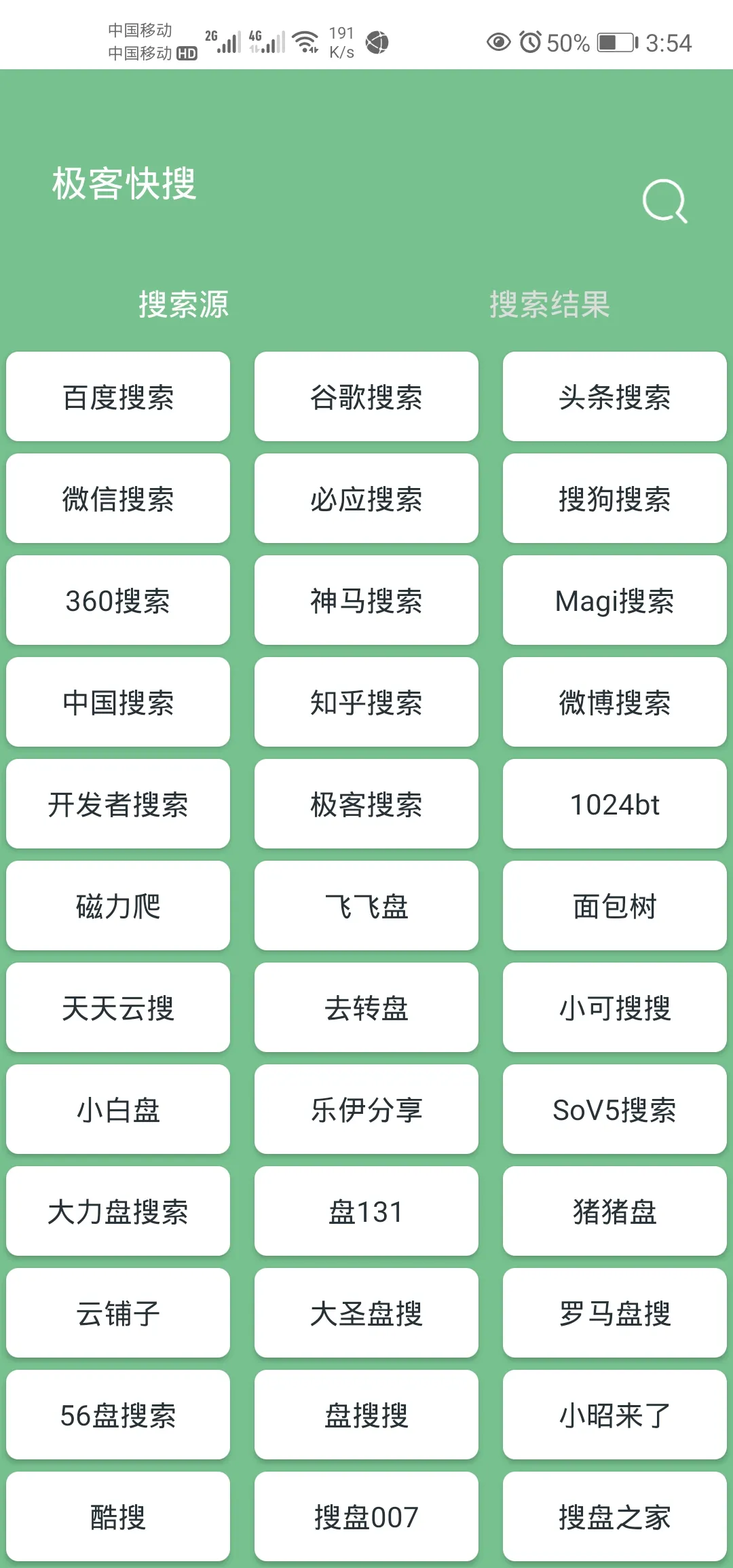Open 开发者搜索 source

118,804
